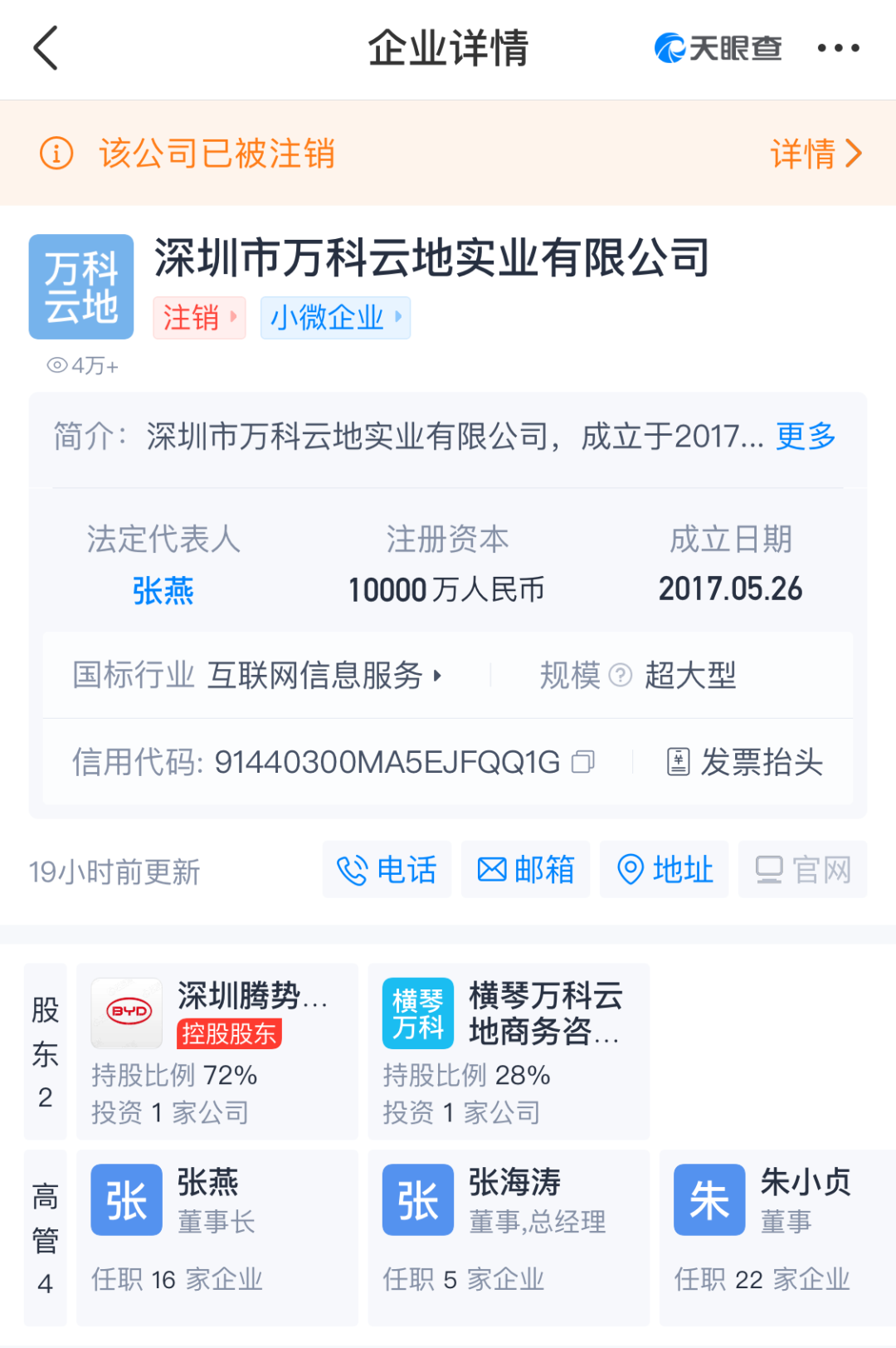Open shareholder card 横琴万科云地商务咨询
This screenshot has height=1348, width=896.
click(508, 1052)
